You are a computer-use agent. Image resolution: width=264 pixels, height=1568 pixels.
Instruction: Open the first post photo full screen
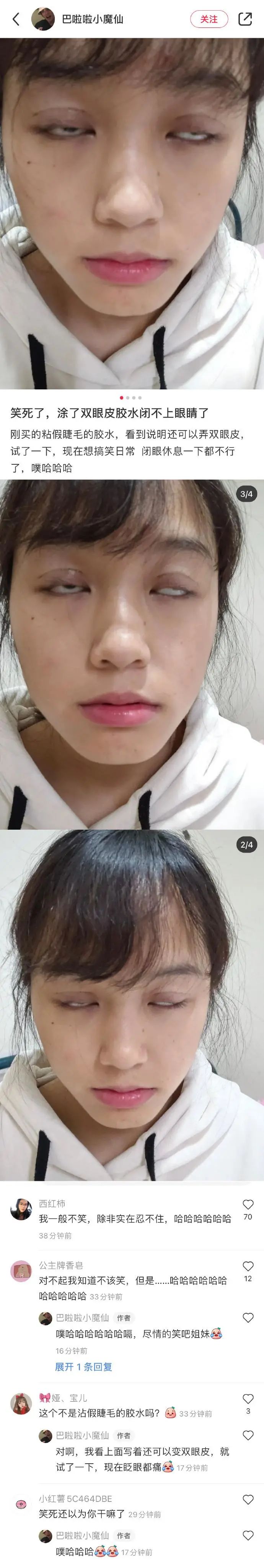132,213
